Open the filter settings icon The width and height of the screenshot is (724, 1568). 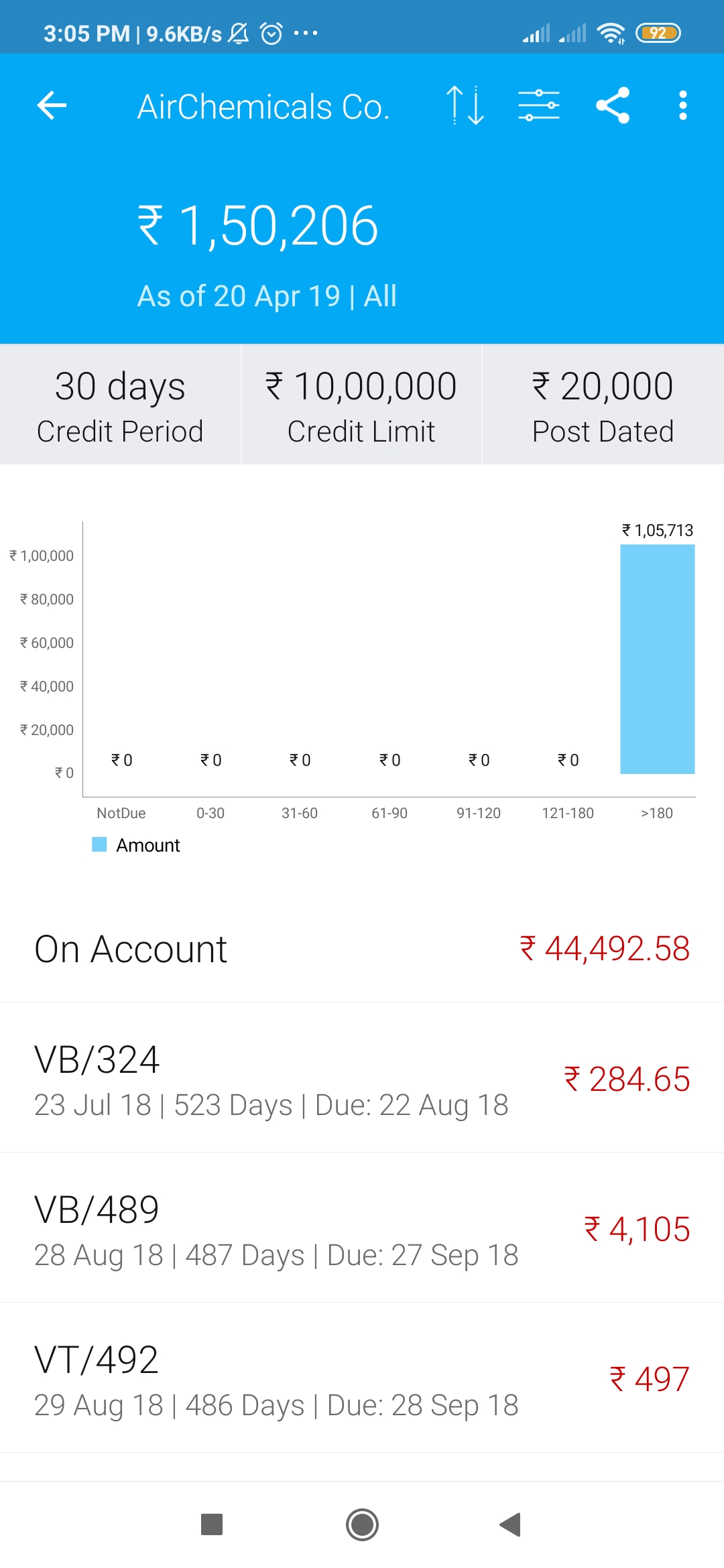point(538,105)
